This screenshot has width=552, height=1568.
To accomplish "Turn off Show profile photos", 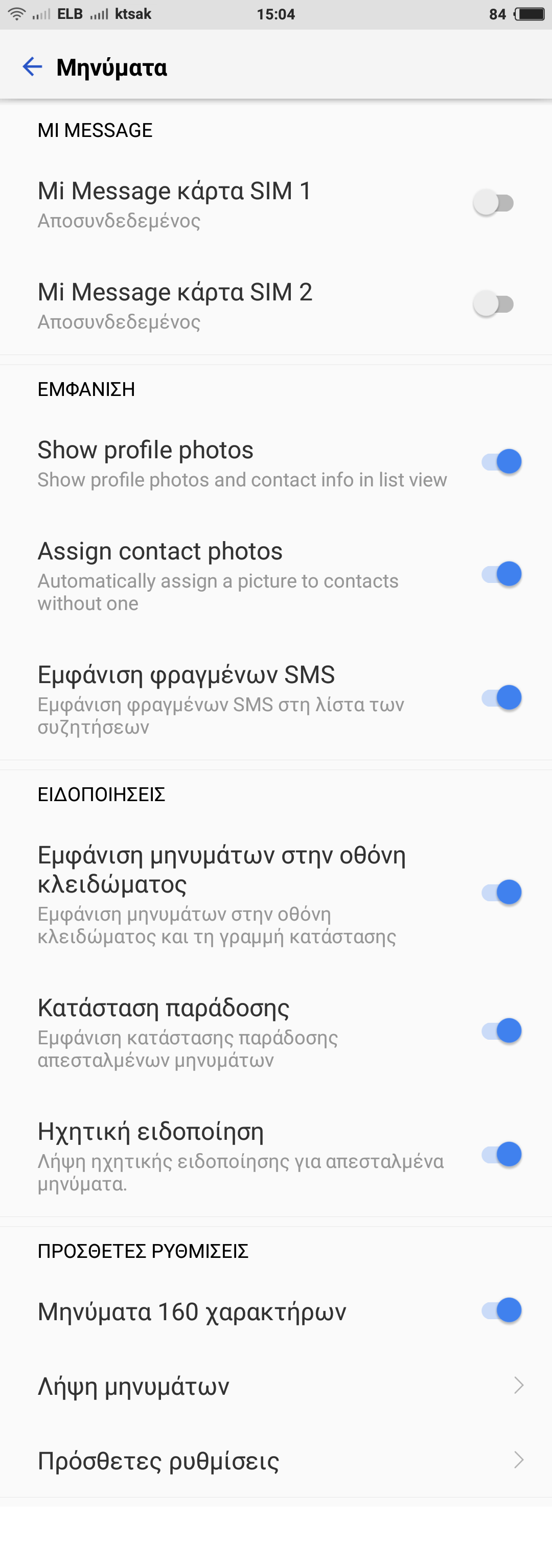I will click(501, 462).
